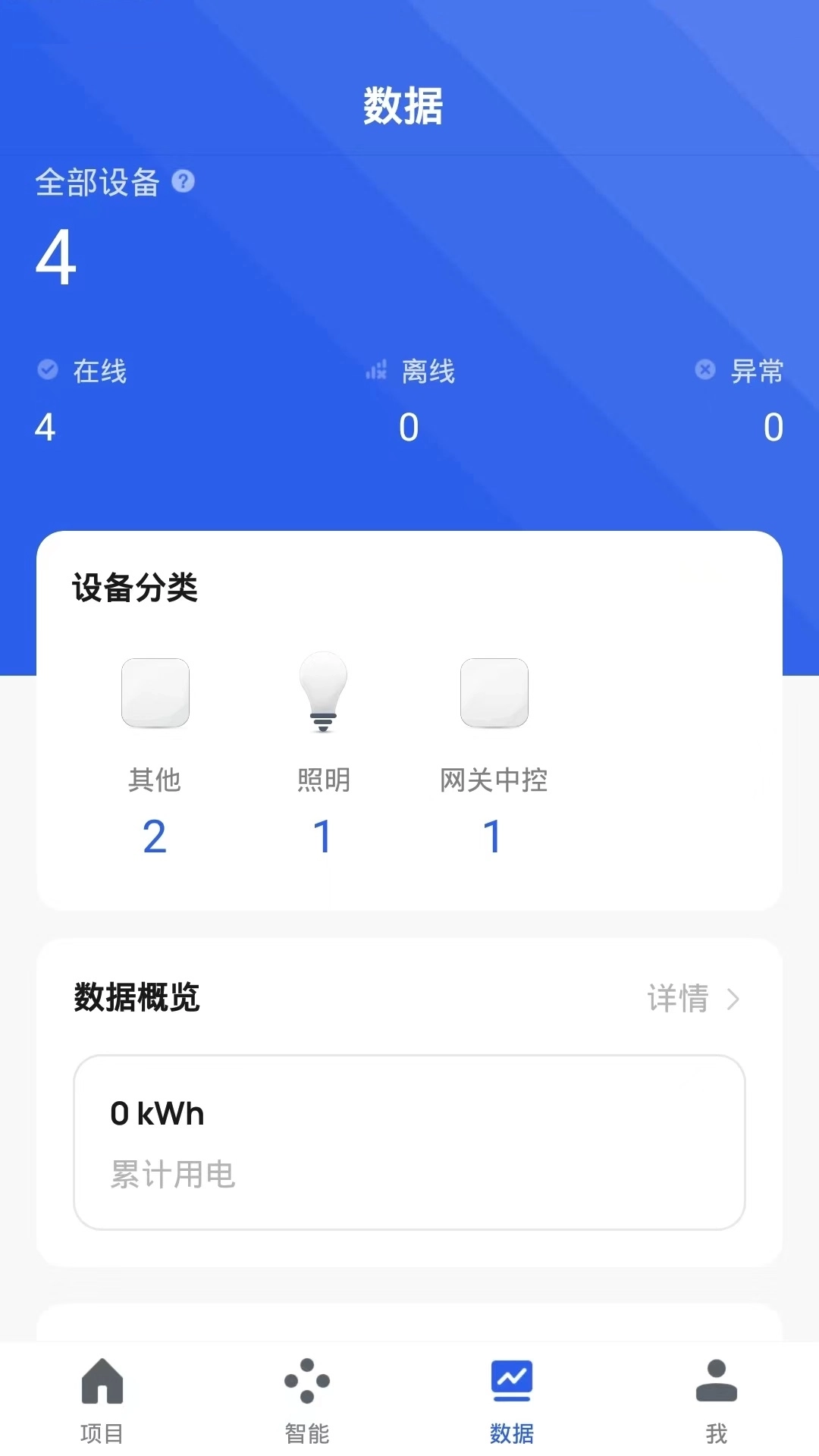Click the 设备分类 section title
This screenshot has width=819, height=1456.
pos(135,590)
